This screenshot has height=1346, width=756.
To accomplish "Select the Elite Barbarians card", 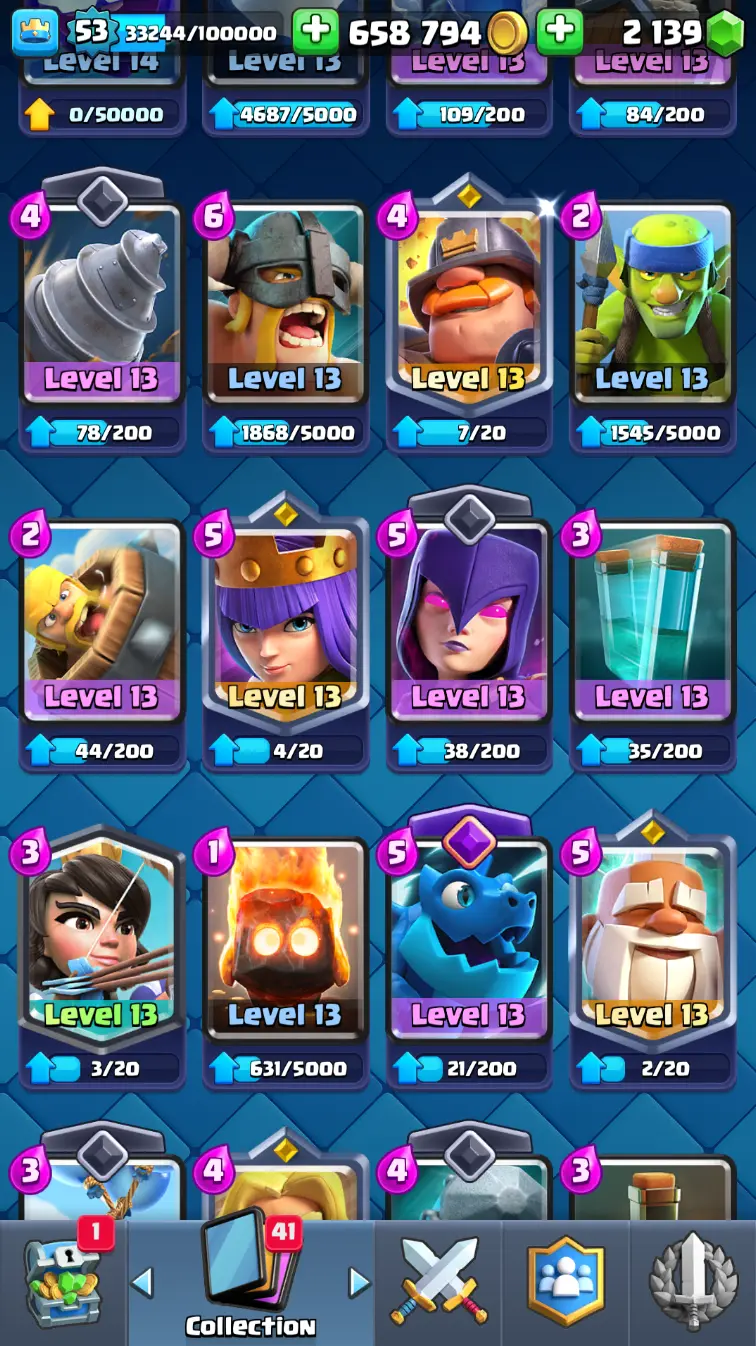I will tap(285, 300).
